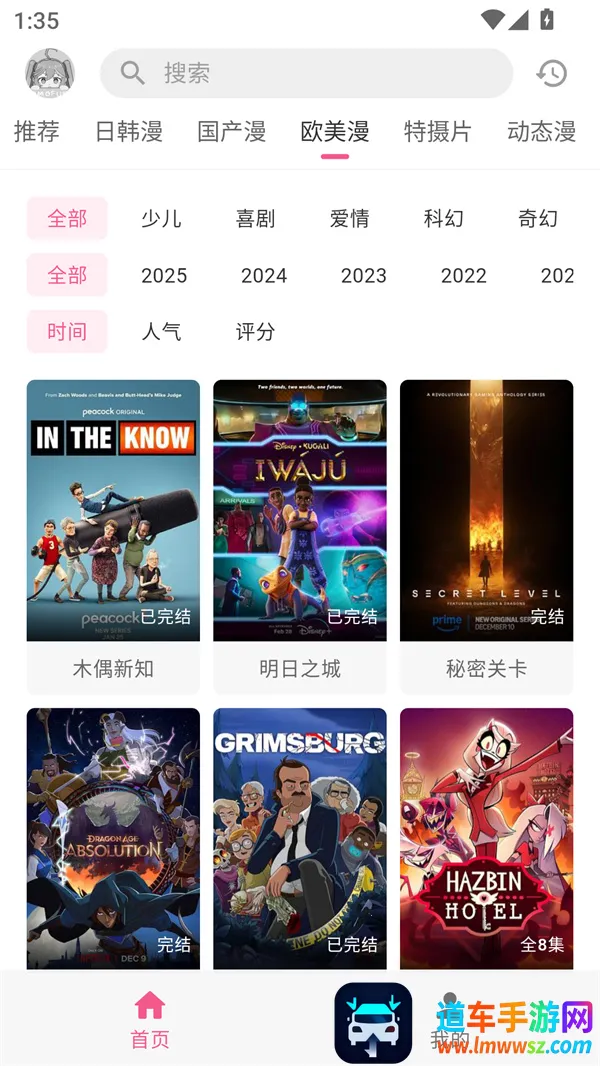Viewport: 600px width, 1066px height.
Task: Go to the 首页 home tab
Action: [x=150, y=1020]
